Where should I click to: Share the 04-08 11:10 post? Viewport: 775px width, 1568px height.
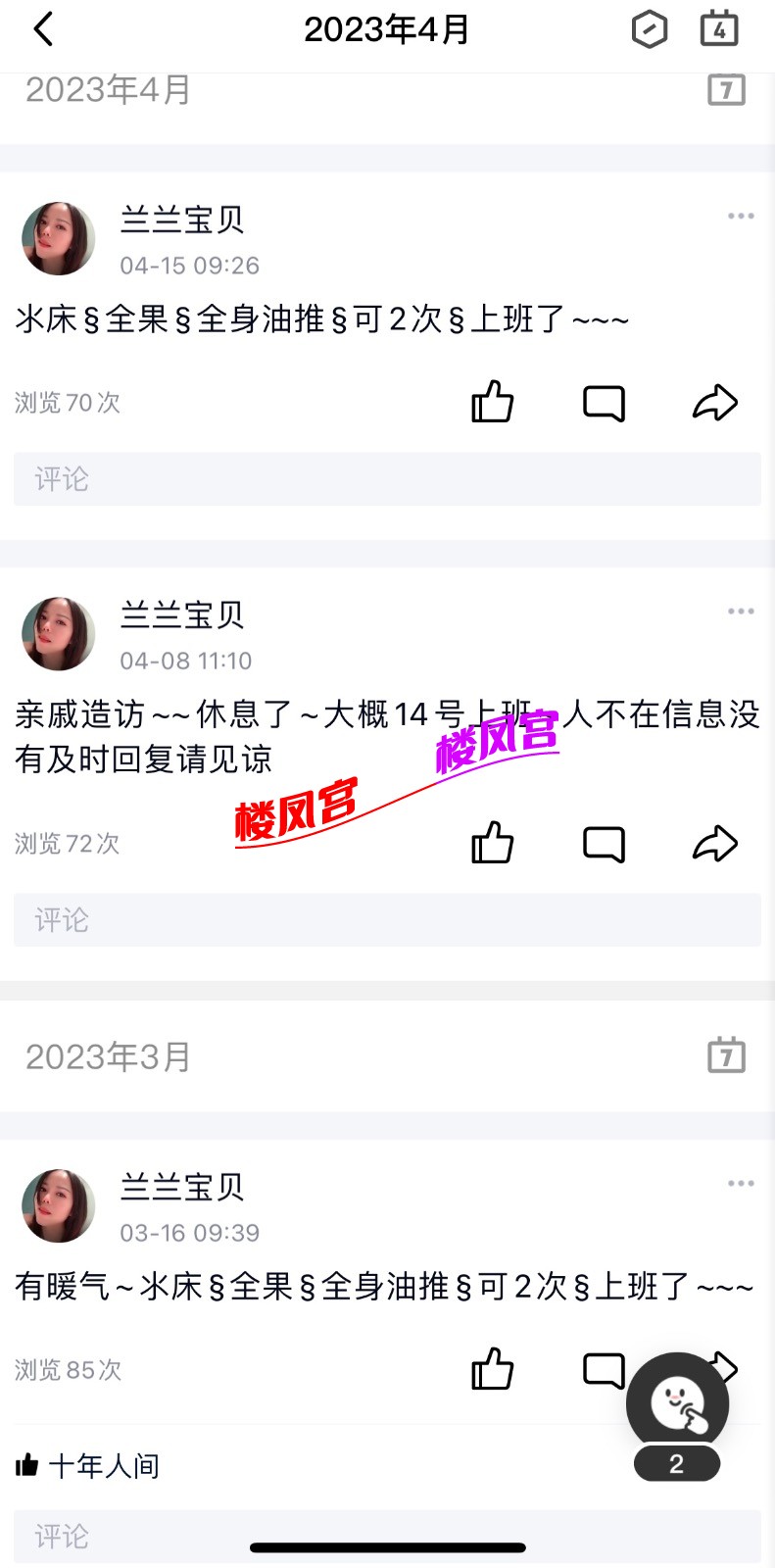pos(715,844)
